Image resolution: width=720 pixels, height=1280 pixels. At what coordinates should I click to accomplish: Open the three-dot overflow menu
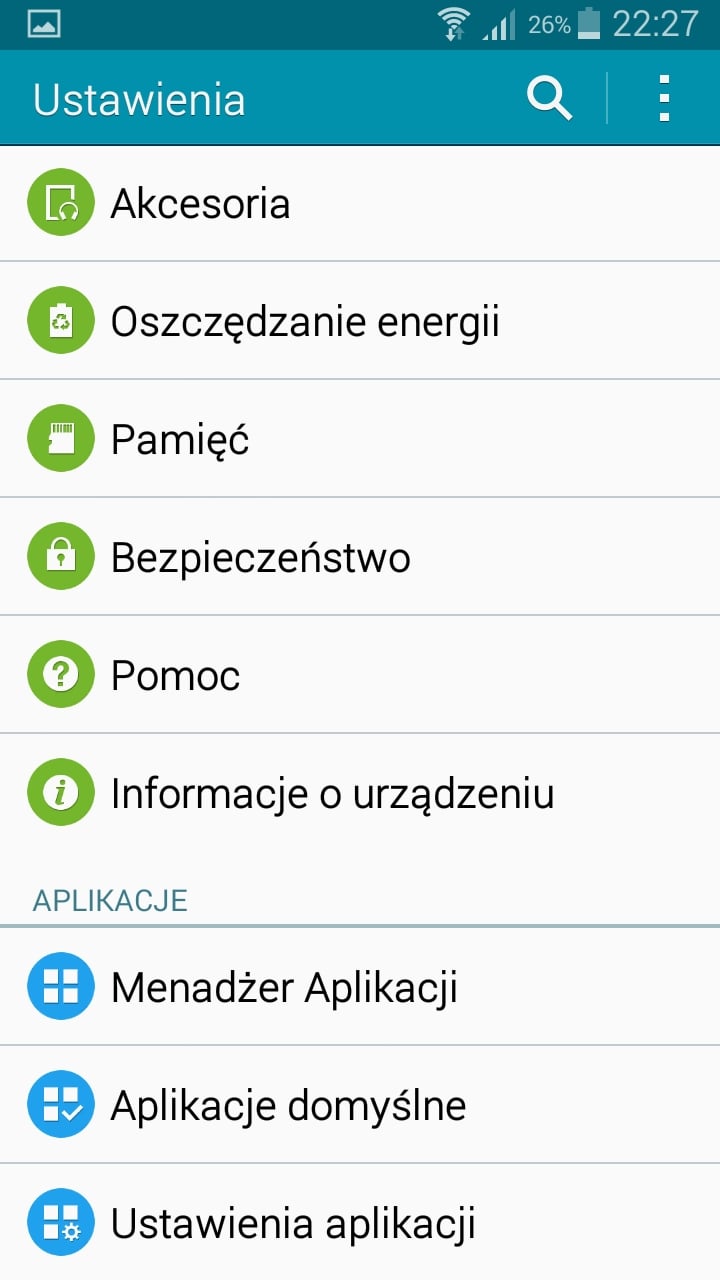coord(664,99)
